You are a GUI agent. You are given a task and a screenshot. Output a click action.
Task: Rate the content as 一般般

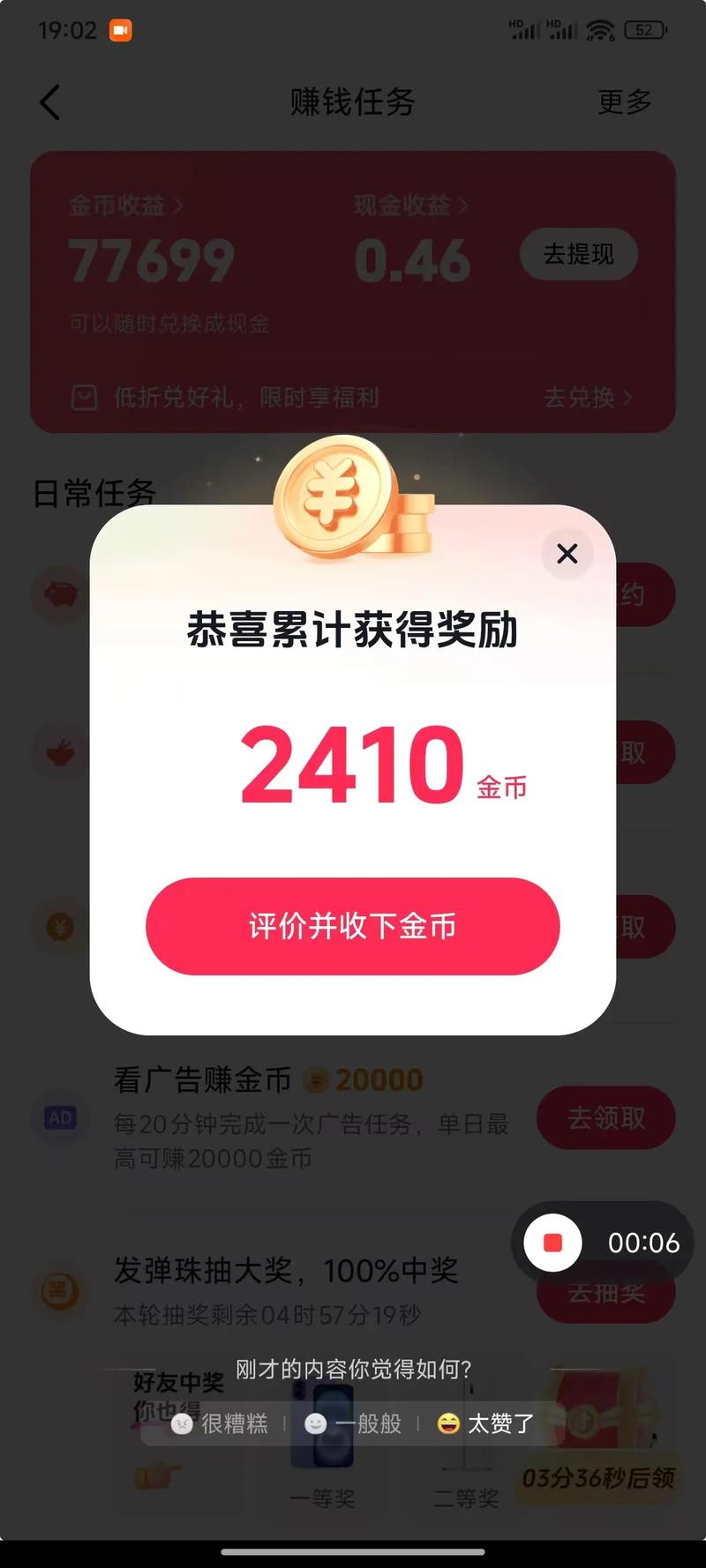pyautogui.click(x=353, y=1423)
